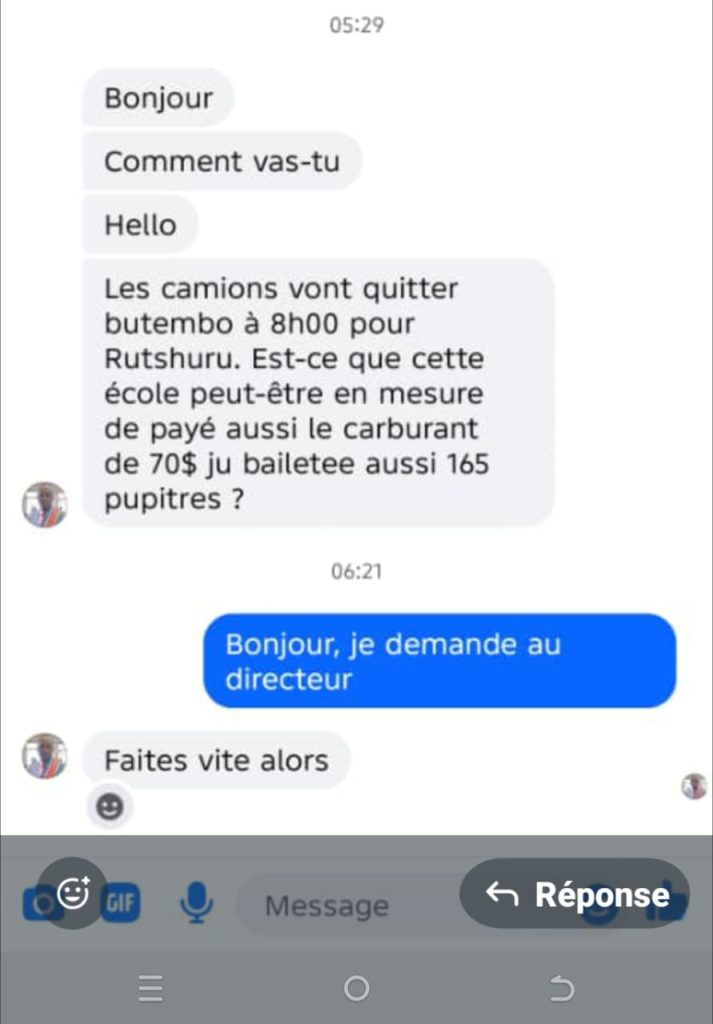The width and height of the screenshot is (713, 1024).
Task: Tap the Réponse button to reply
Action: [577, 893]
